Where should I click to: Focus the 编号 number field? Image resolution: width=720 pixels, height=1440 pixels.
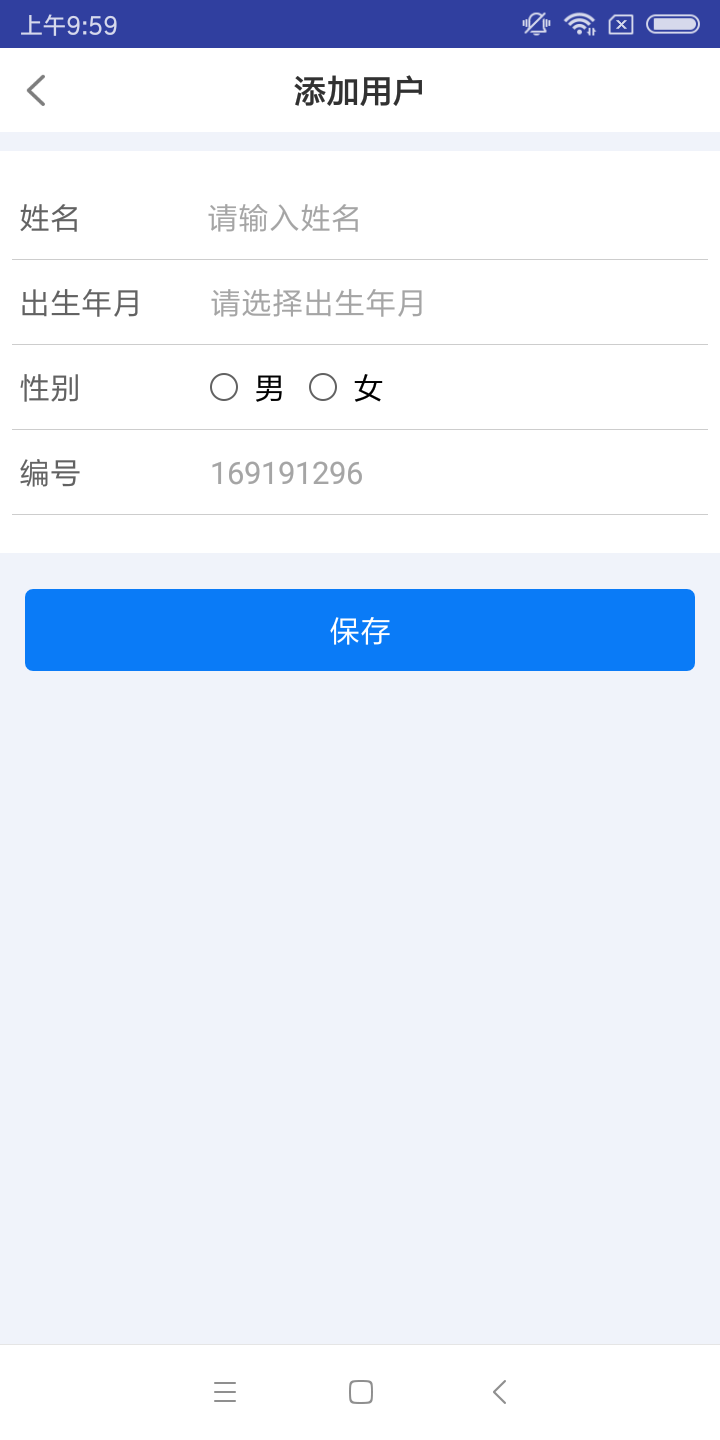[450, 473]
